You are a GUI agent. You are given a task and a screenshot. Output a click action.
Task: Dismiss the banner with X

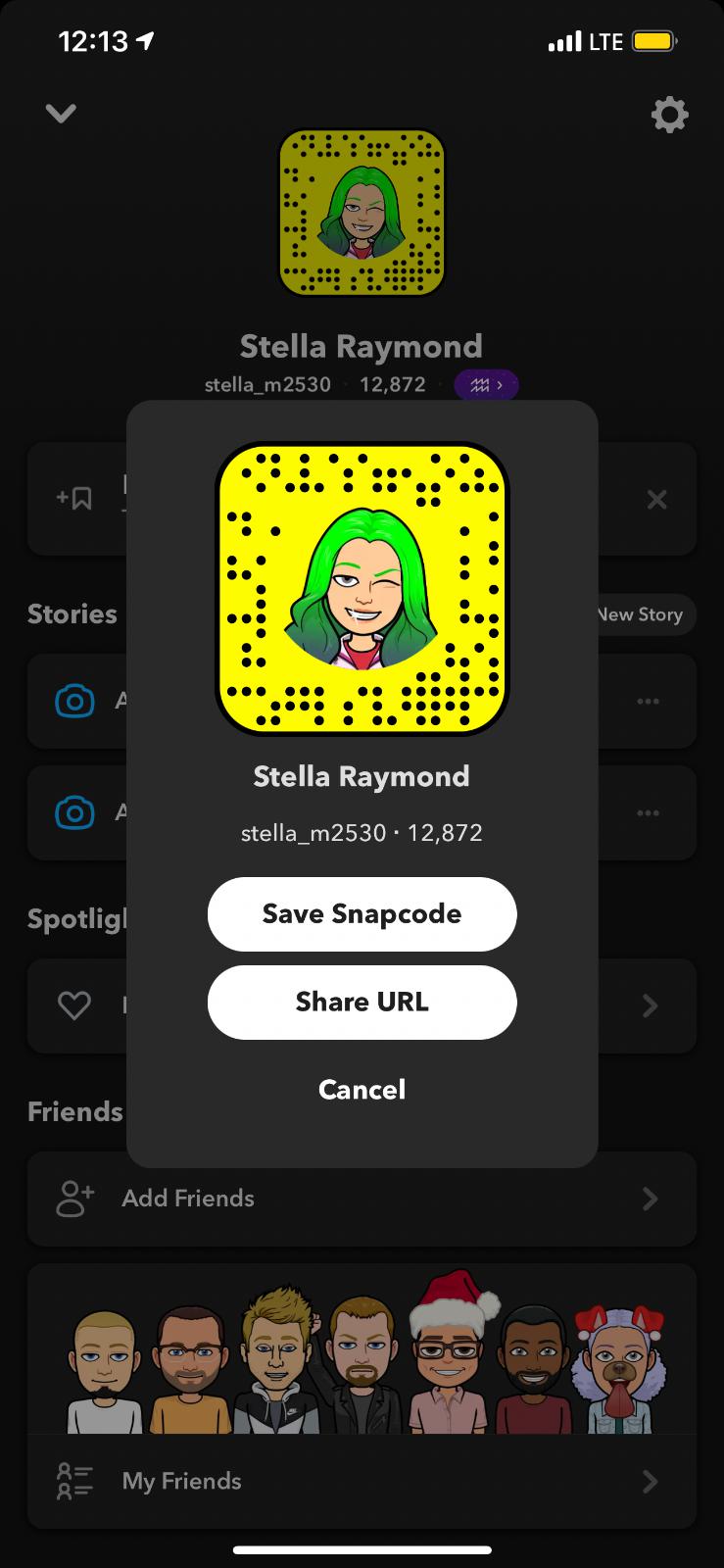point(656,500)
